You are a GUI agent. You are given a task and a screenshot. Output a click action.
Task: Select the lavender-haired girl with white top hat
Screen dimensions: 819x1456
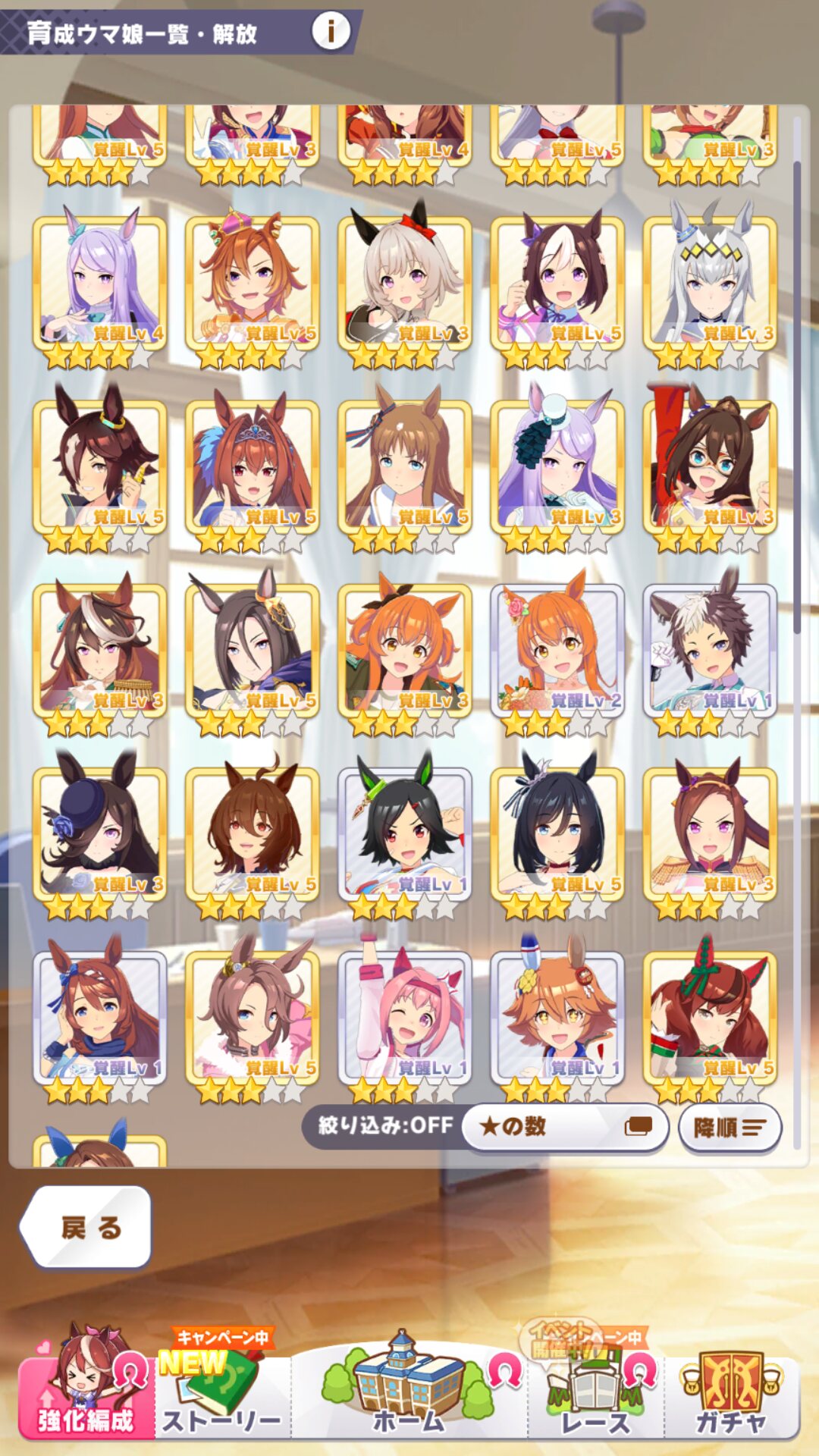pyautogui.click(x=557, y=468)
